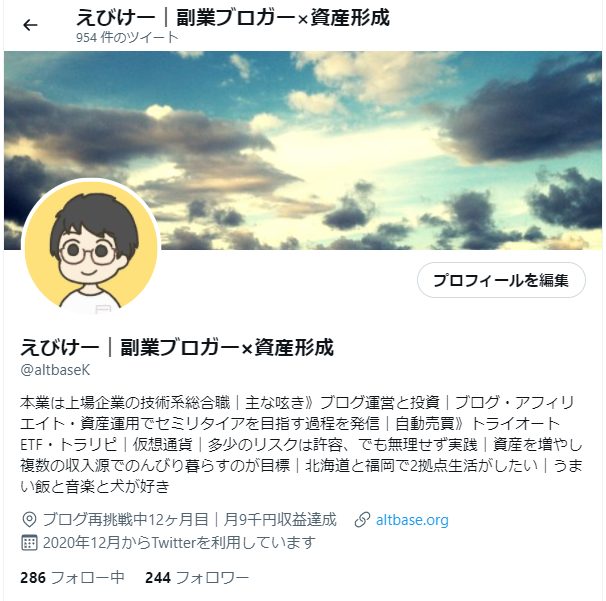The height and width of the screenshot is (601, 606).
Task: View the 286 フォロー中 list
Action: point(72,577)
